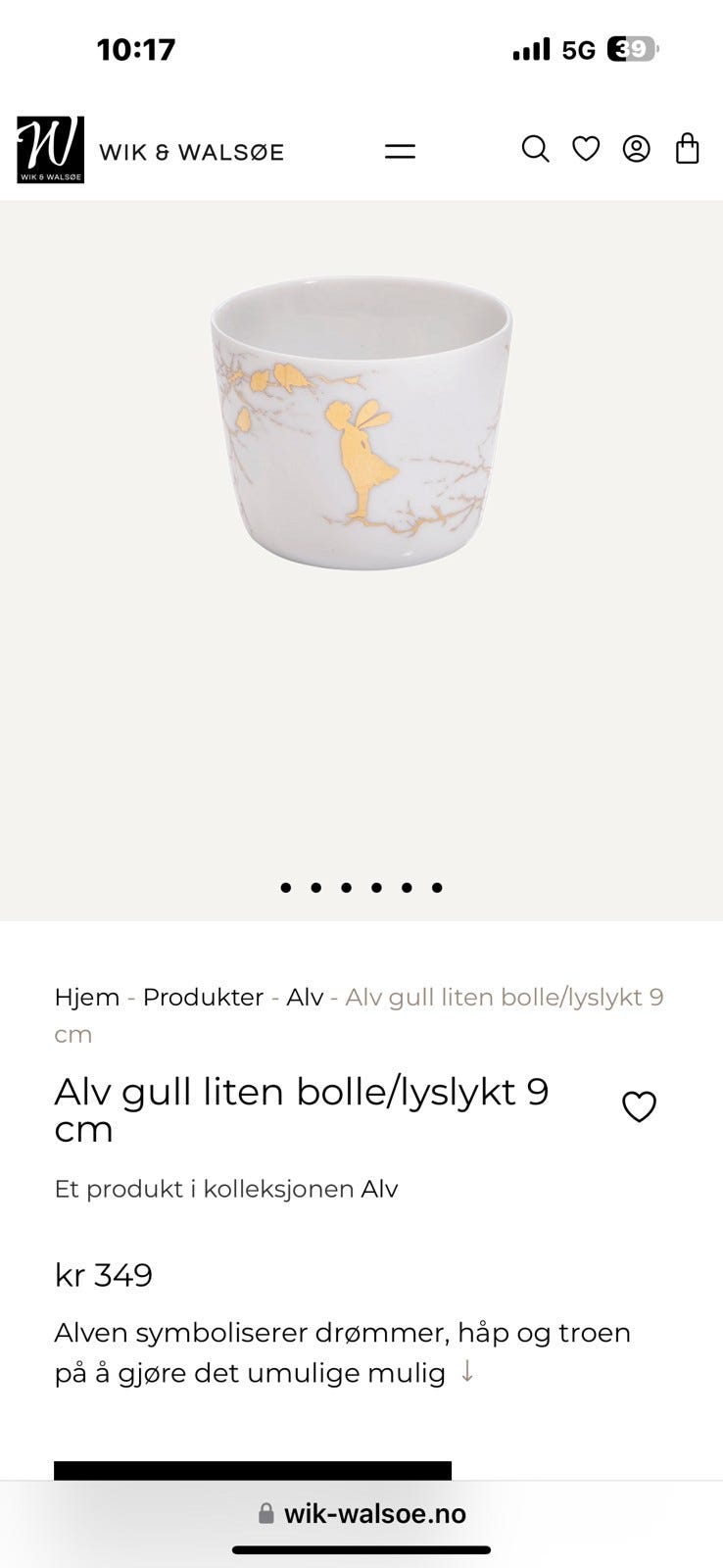Image resolution: width=723 pixels, height=1568 pixels.
Task: Expand the description with the down arrow
Action: (467, 1373)
